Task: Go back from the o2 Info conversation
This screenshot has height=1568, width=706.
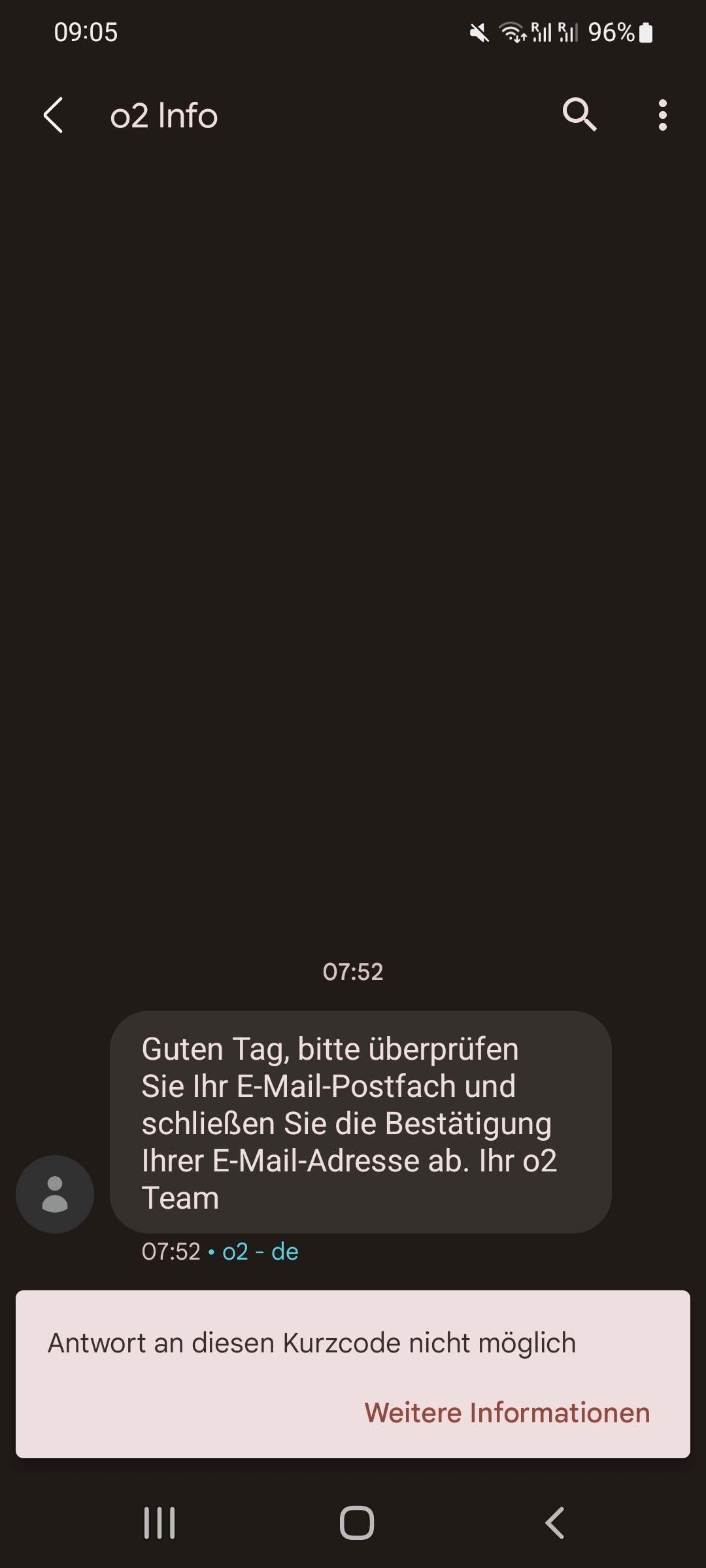Action: coord(53,116)
